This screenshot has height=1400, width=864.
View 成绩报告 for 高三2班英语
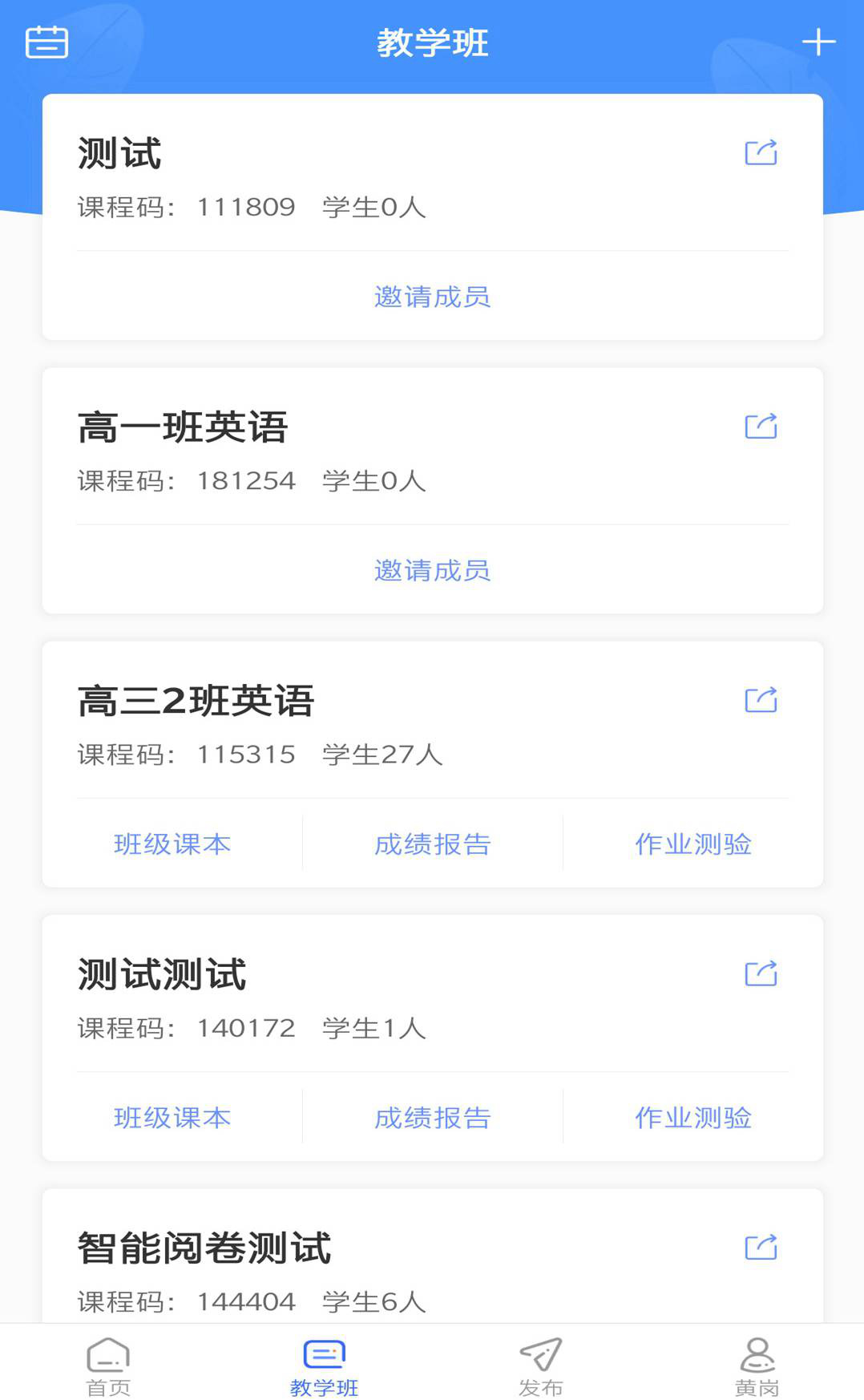pyautogui.click(x=432, y=844)
